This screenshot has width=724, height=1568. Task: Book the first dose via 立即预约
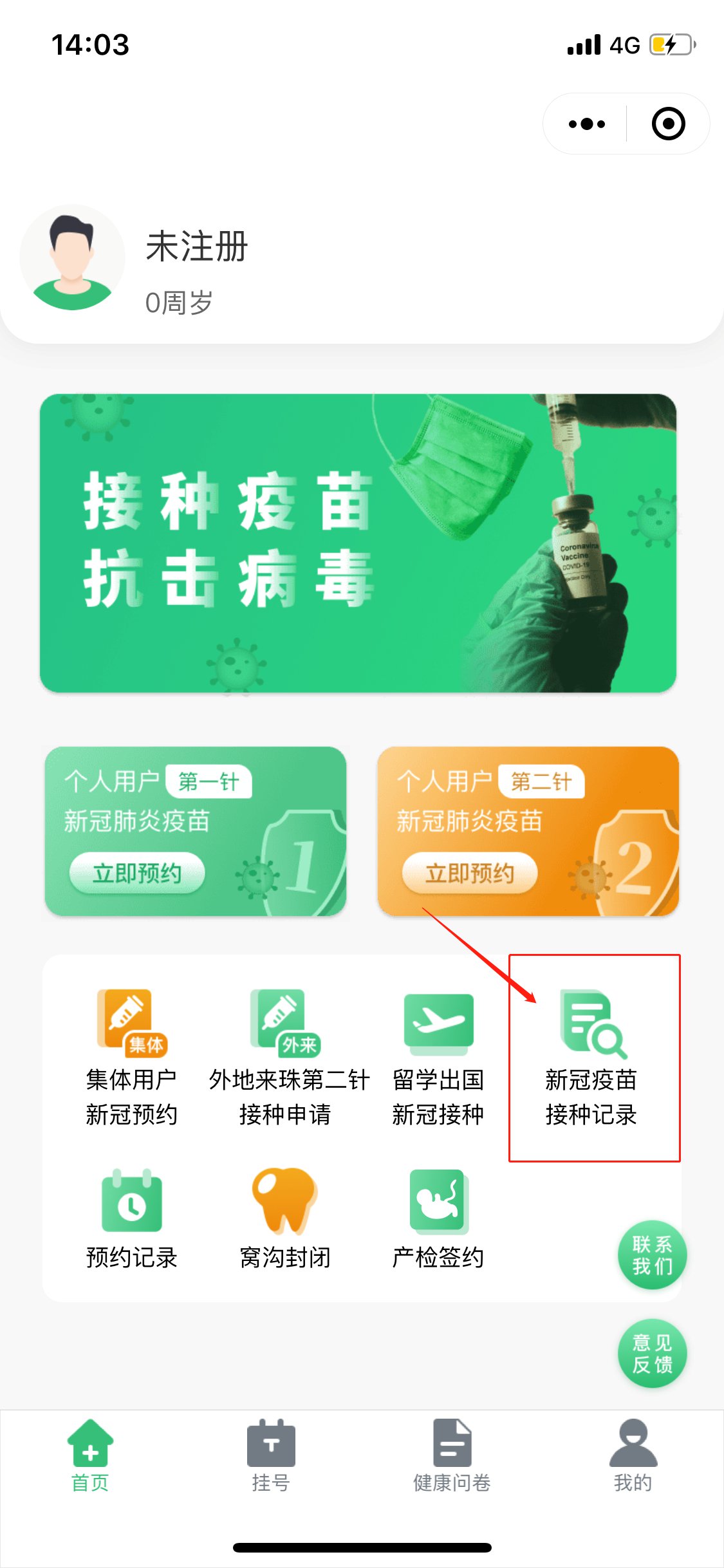coord(136,873)
